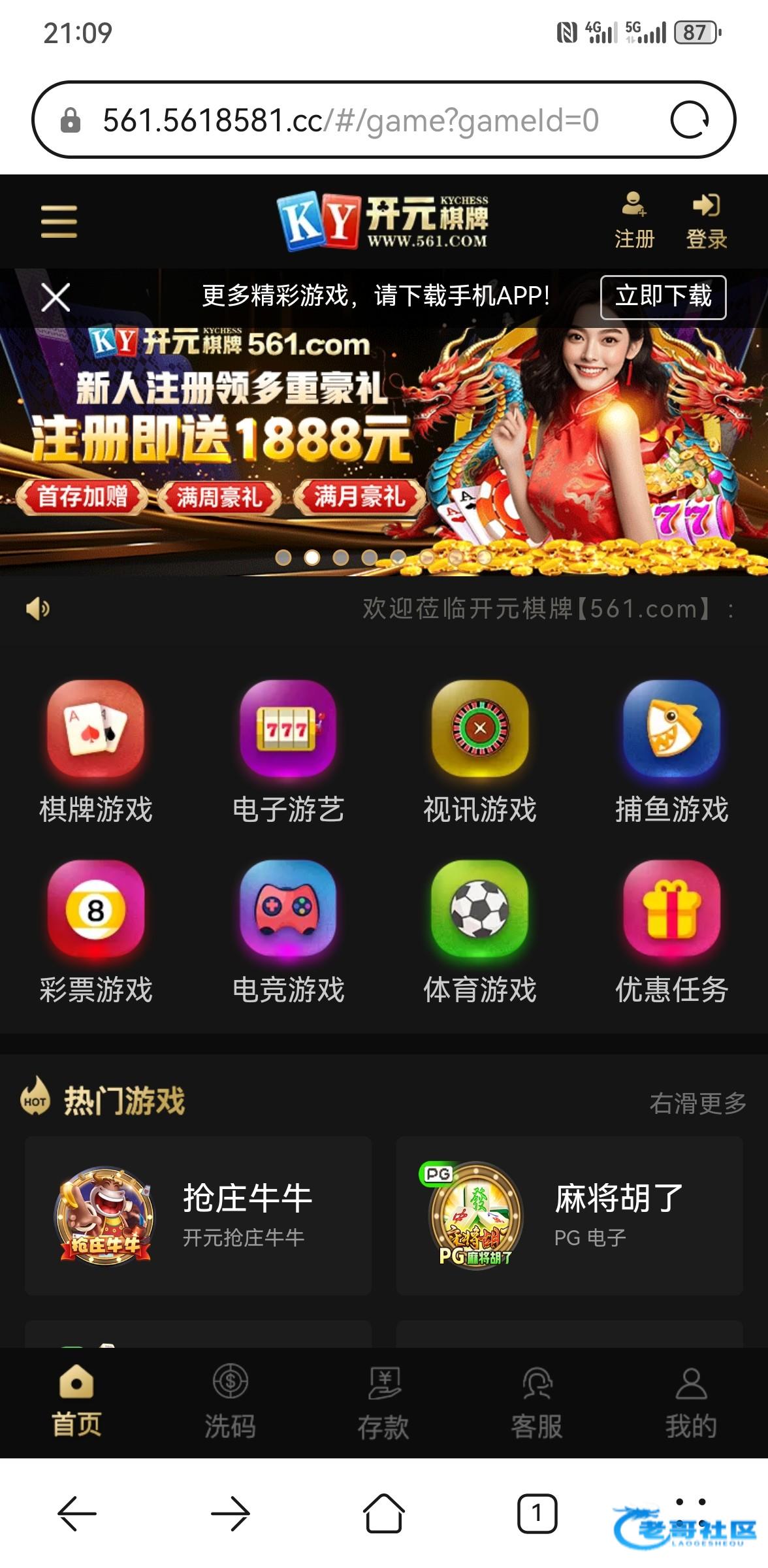Open the 电子游艺 category
Screen dimensions: 768x1568
pos(288,751)
